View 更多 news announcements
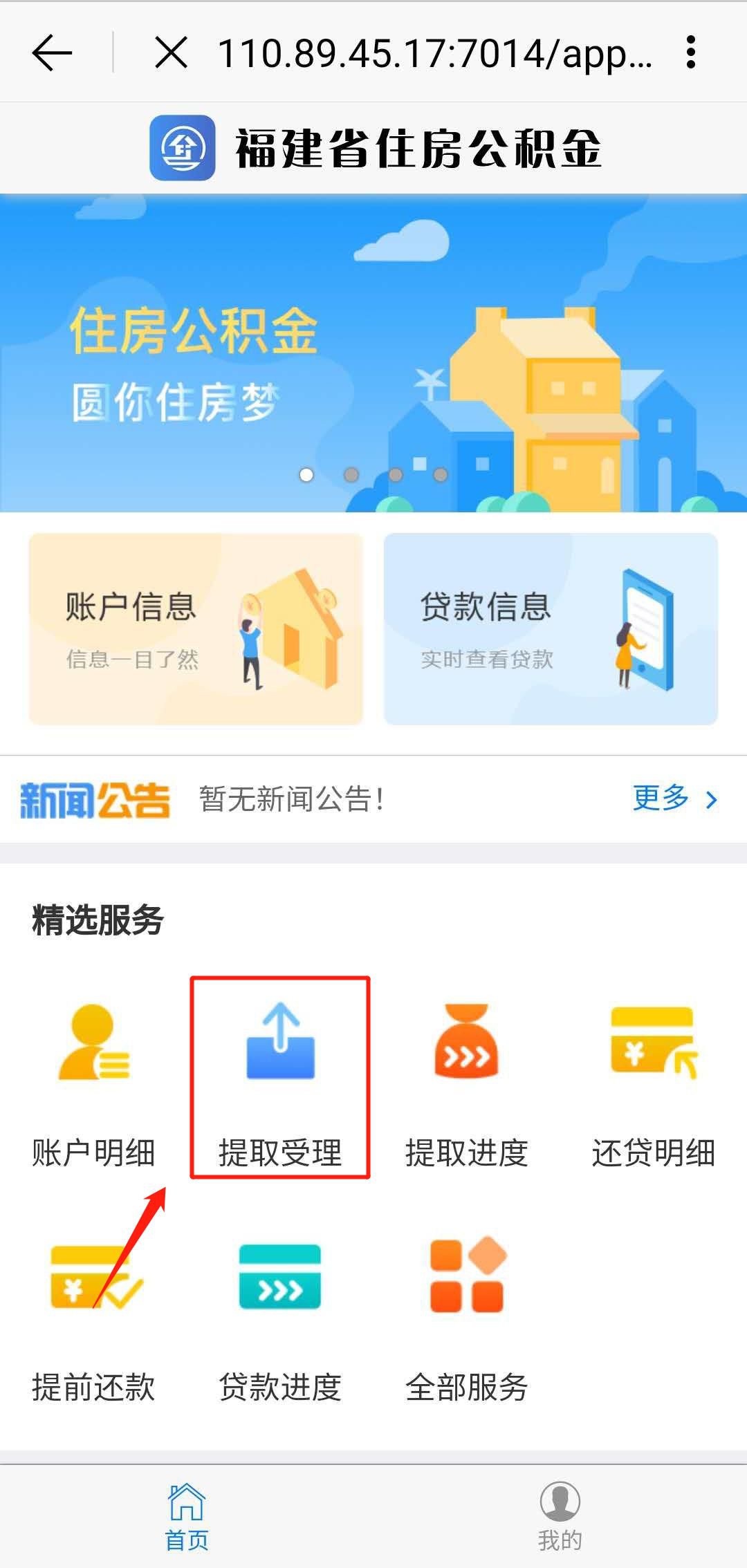This screenshot has width=747, height=1568. (674, 799)
